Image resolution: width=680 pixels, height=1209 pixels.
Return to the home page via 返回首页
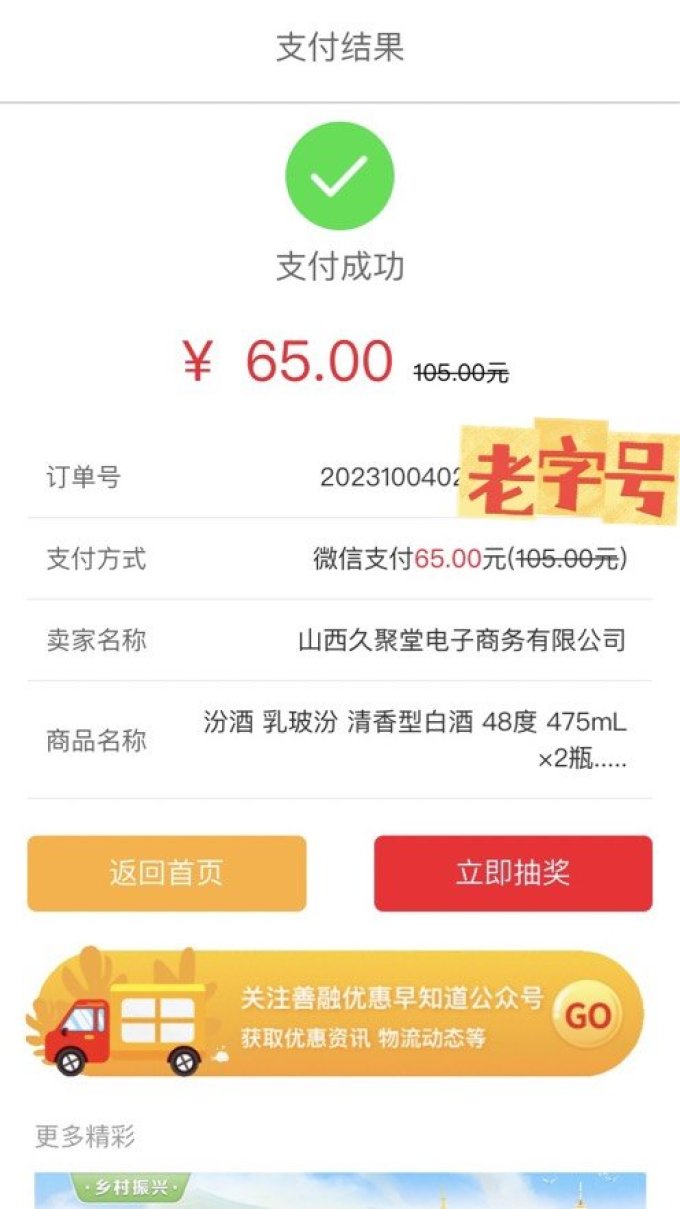166,873
